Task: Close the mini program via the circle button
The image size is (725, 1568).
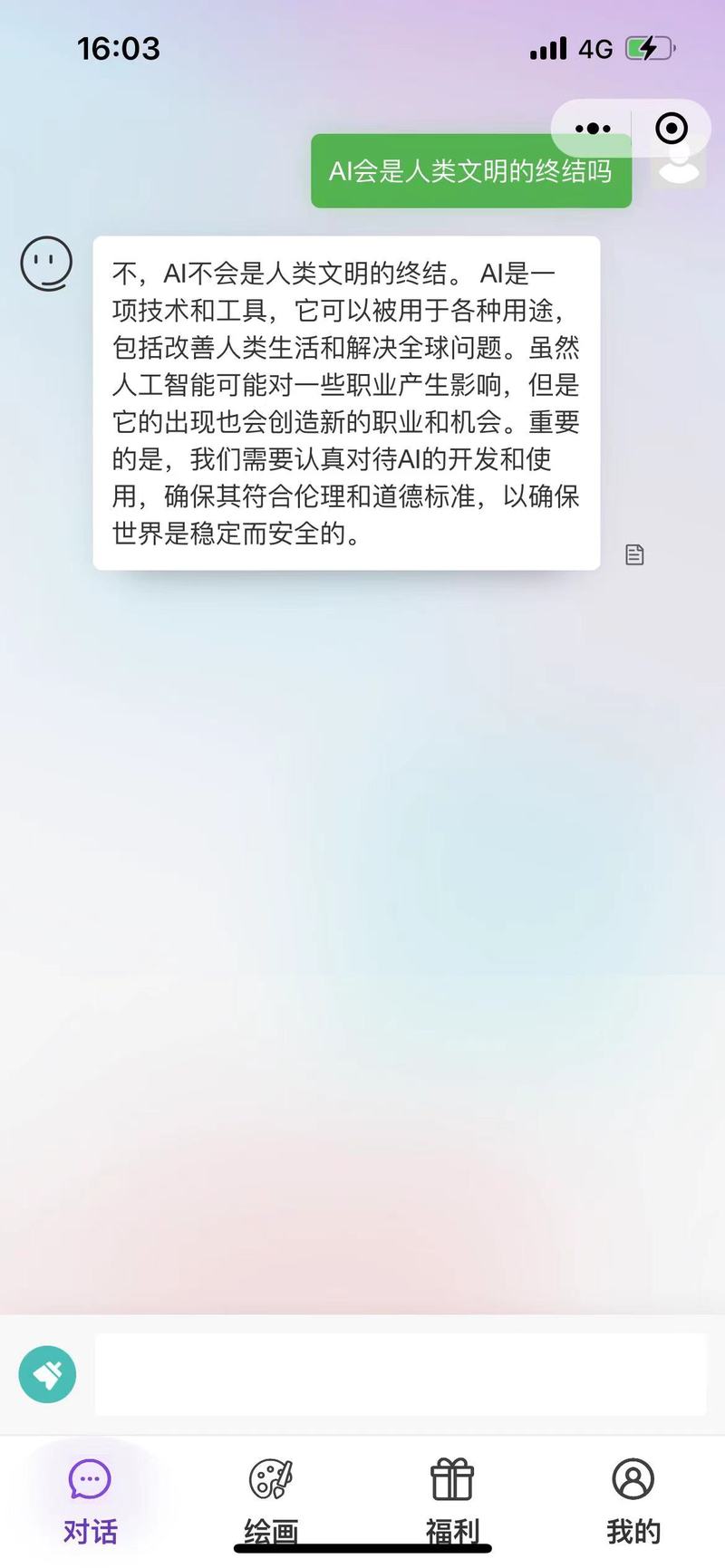Action: point(672,129)
